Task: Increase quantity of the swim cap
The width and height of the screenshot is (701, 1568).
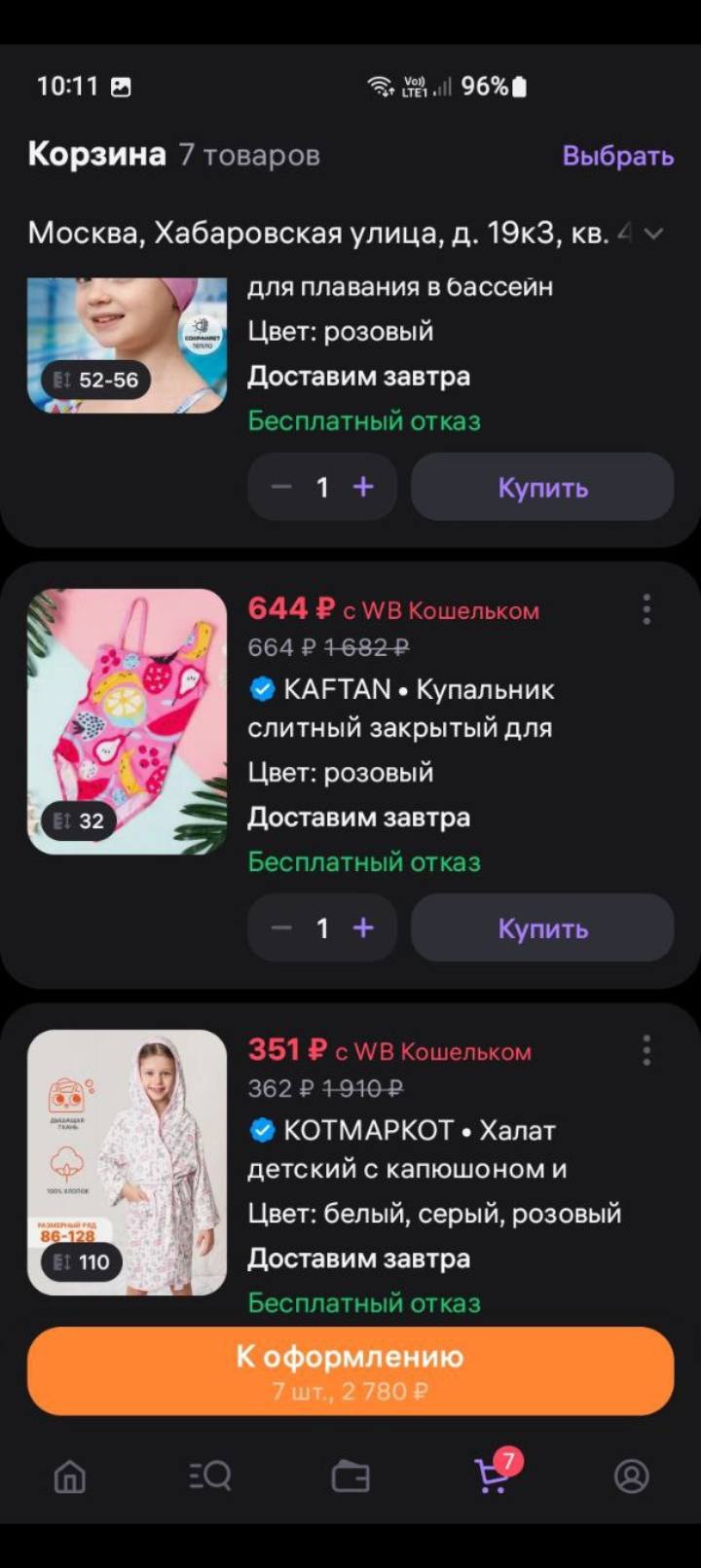Action: [x=363, y=487]
